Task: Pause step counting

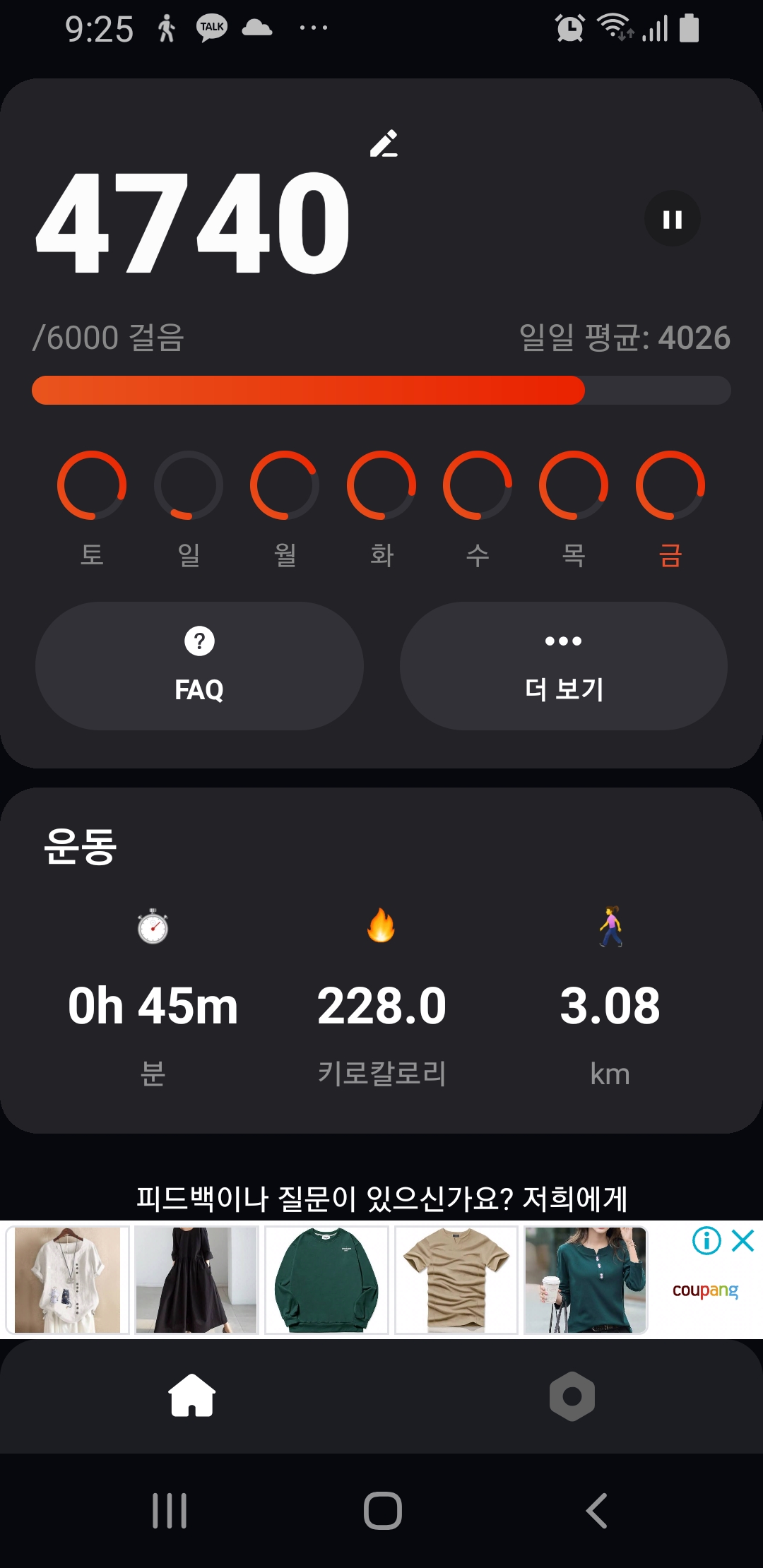Action: coord(672,219)
